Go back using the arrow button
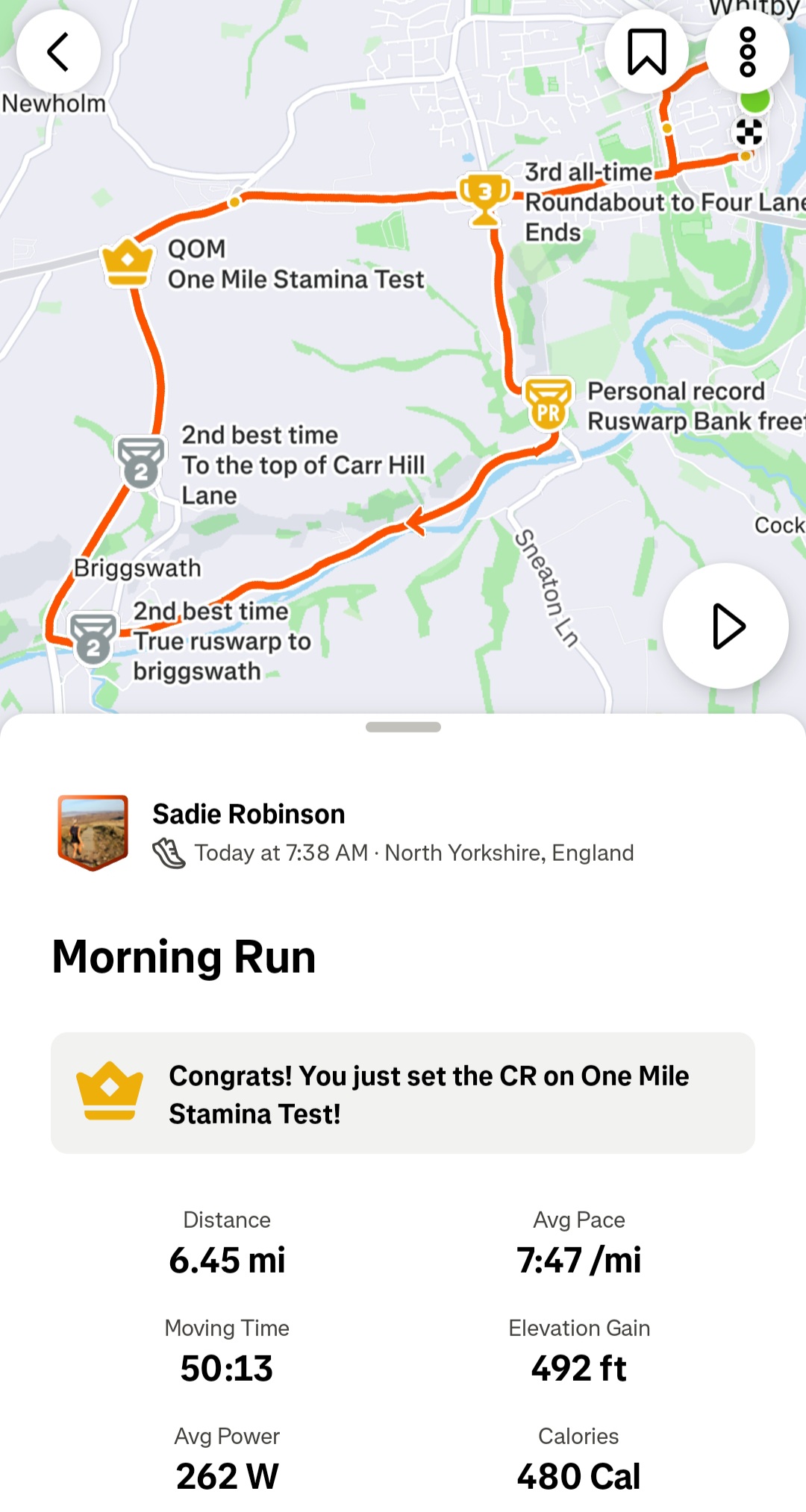The width and height of the screenshot is (806, 1512). (x=58, y=51)
